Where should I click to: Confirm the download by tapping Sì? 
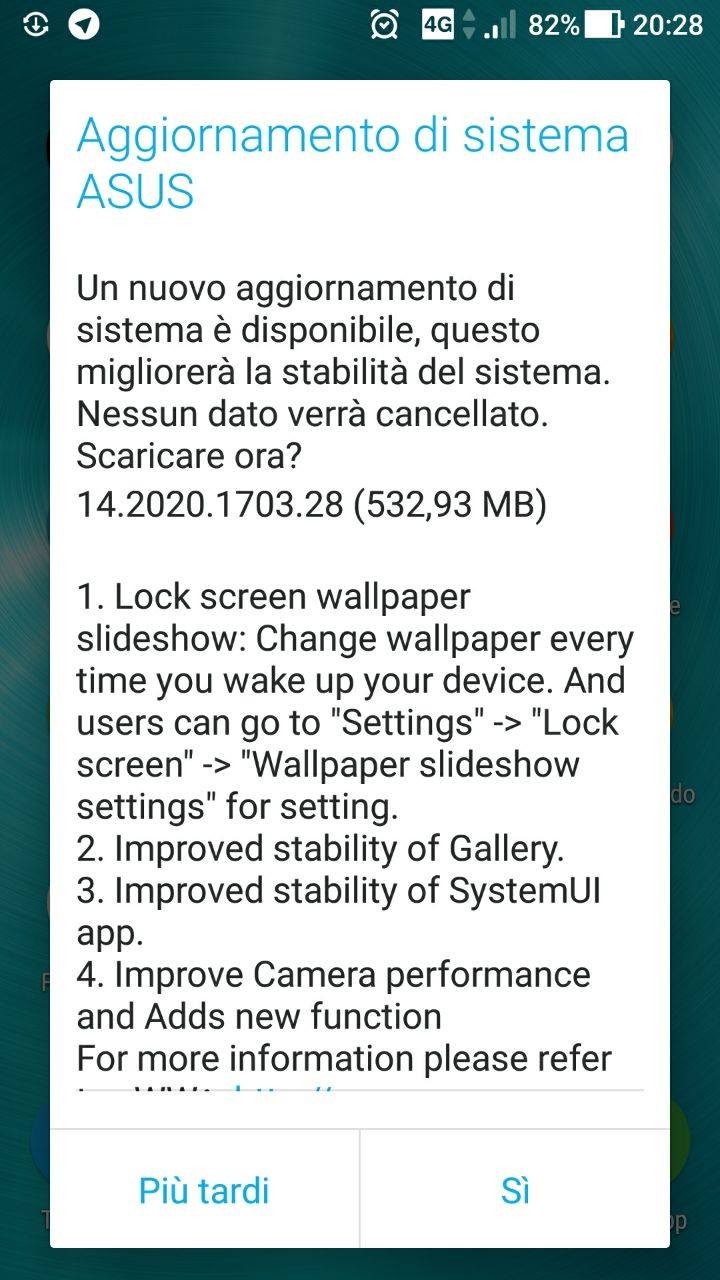(515, 1190)
